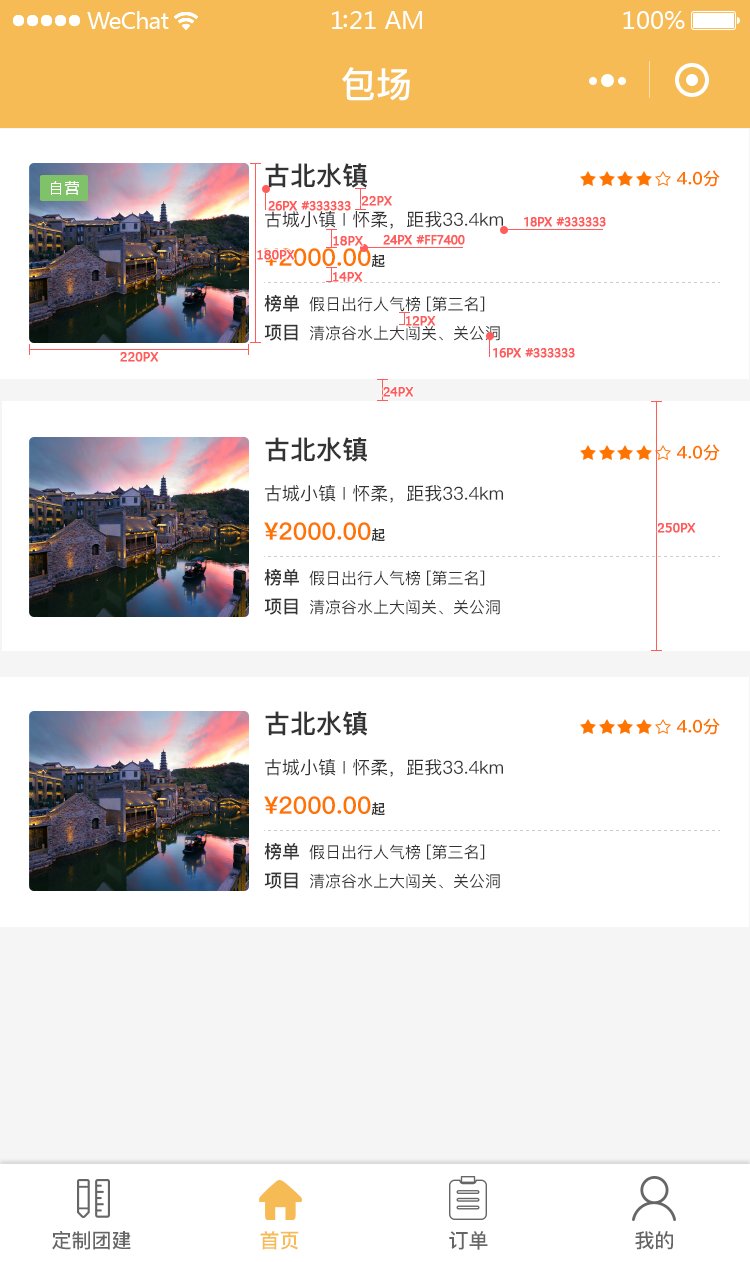Go to the 首页 tab
The width and height of the screenshot is (750, 1262).
tap(280, 1213)
